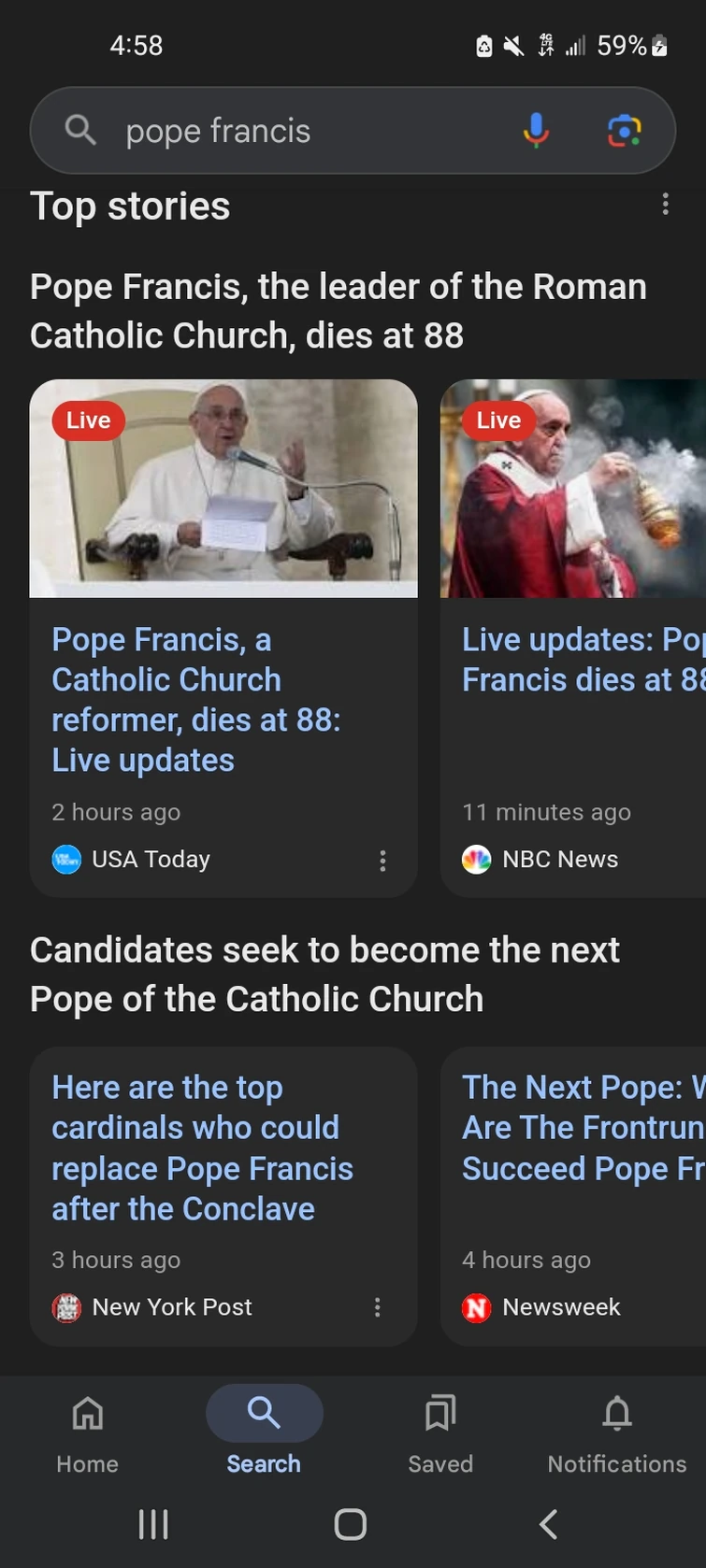Go to the Home tab

[87, 1432]
